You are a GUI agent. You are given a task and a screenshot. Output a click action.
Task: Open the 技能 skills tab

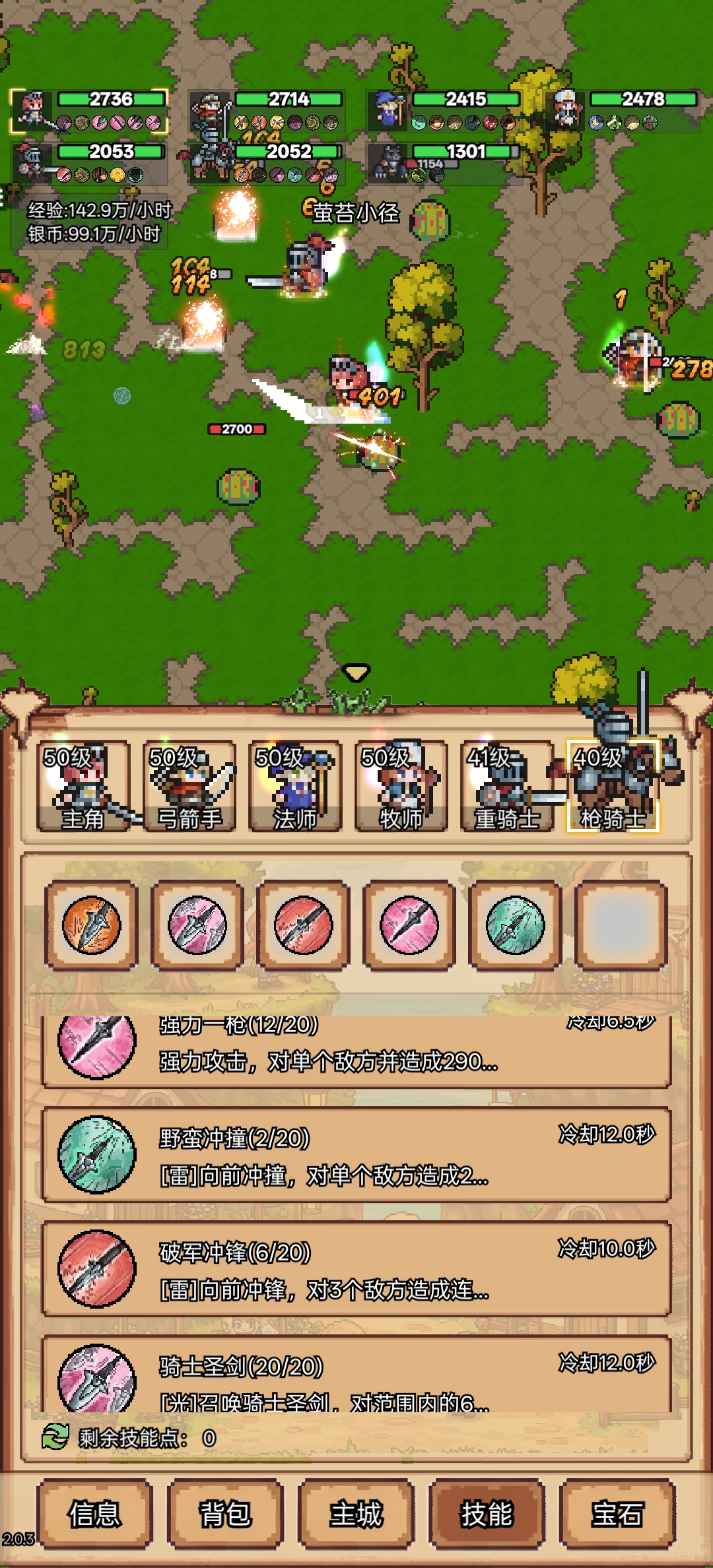coord(487,1513)
